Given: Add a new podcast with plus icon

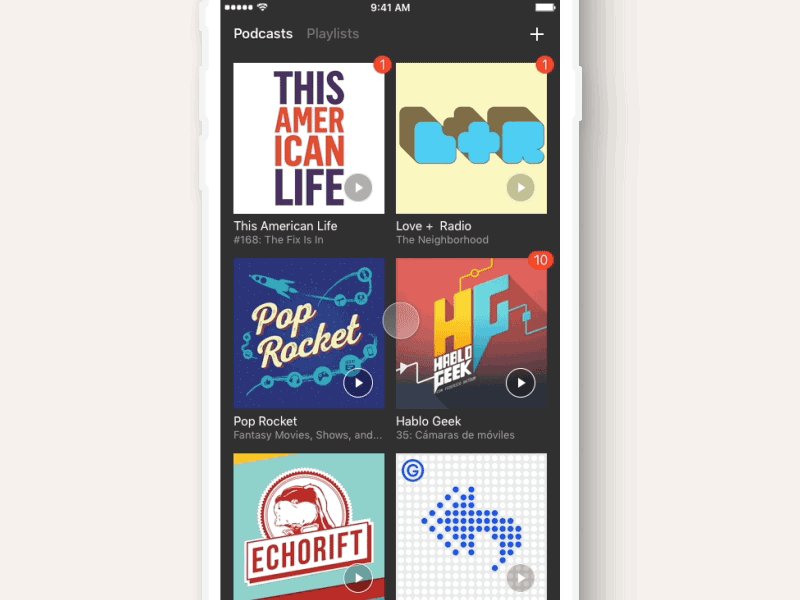Looking at the screenshot, I should tap(537, 34).
